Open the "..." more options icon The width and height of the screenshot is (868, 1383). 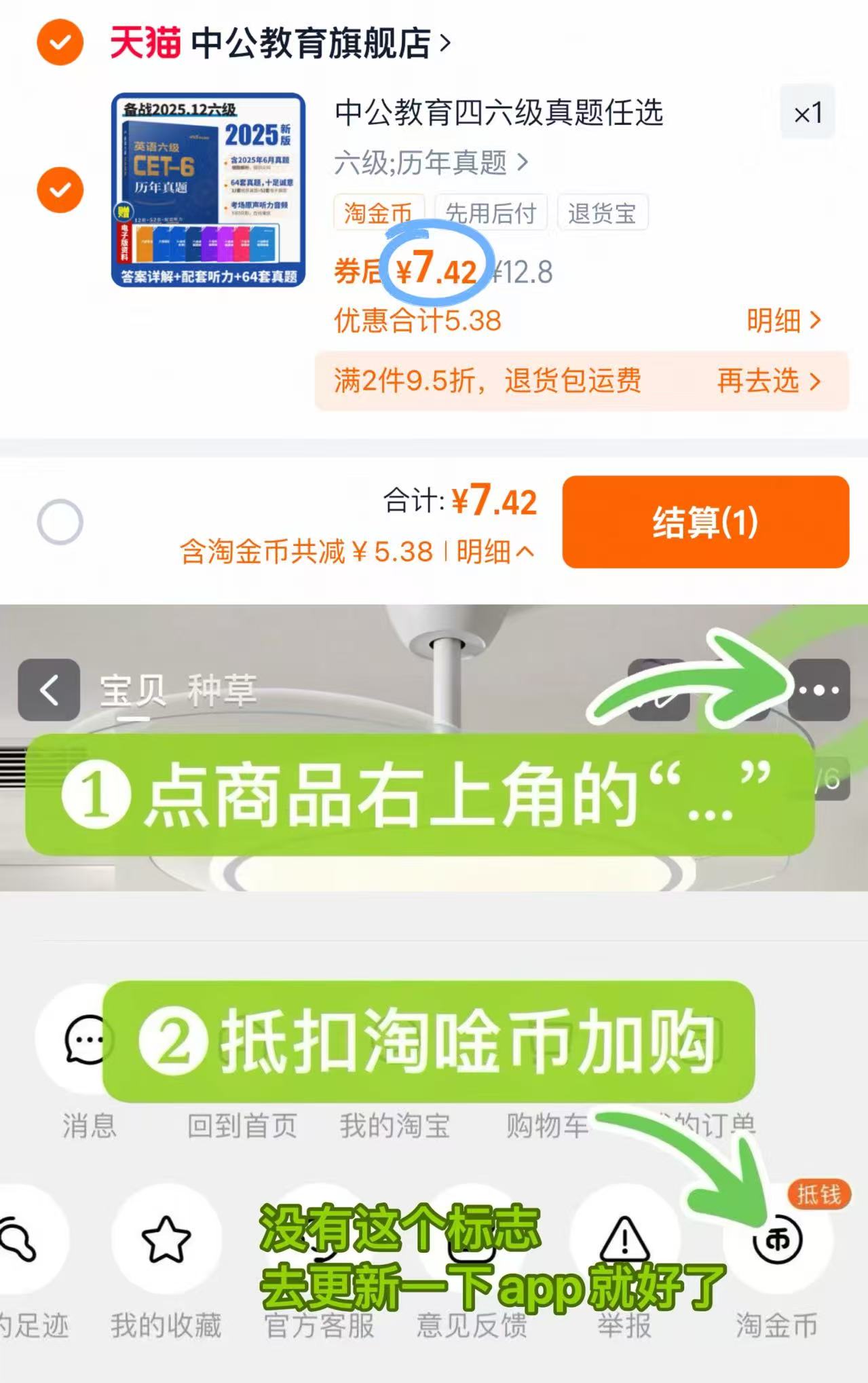(820, 690)
